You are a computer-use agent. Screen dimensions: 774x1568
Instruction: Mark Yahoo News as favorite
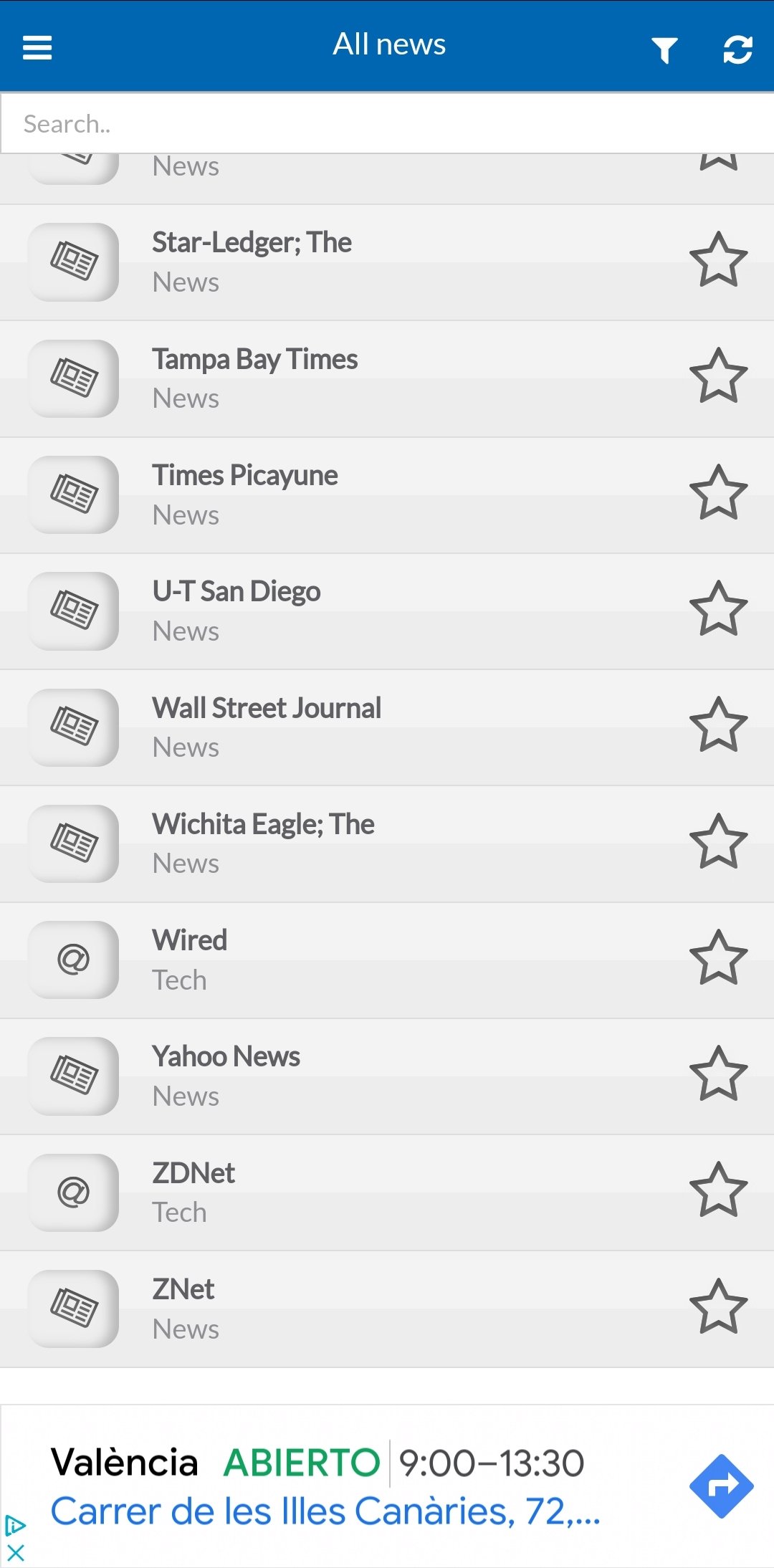coord(718,1074)
